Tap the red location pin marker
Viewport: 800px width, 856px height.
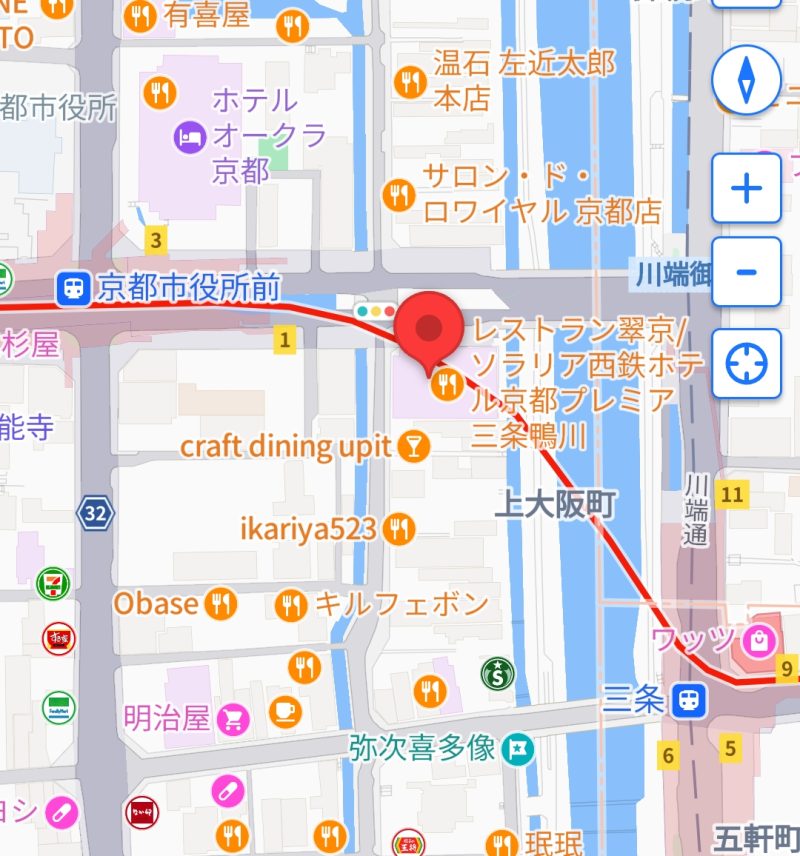[x=430, y=331]
